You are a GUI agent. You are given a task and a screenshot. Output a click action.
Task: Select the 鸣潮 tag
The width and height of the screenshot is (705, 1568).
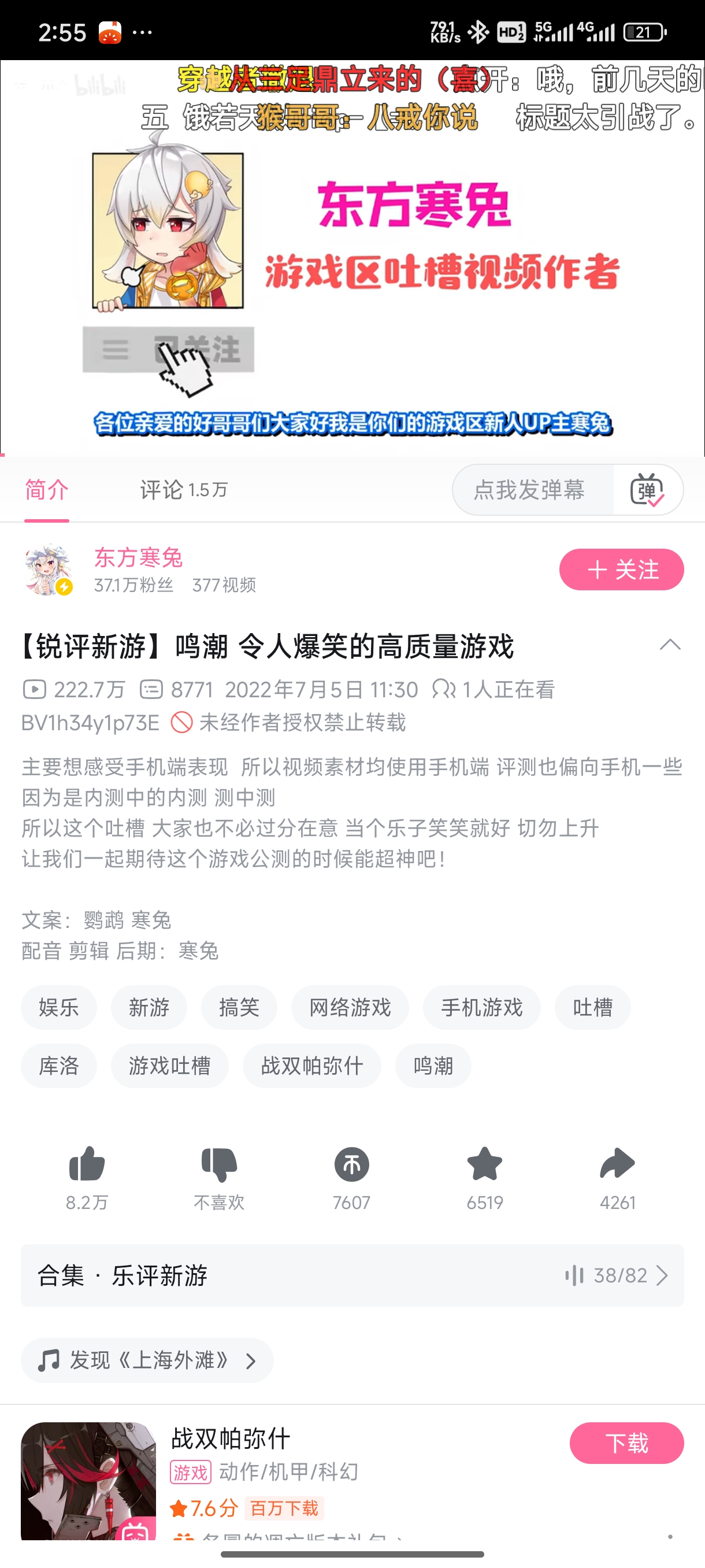click(433, 1066)
